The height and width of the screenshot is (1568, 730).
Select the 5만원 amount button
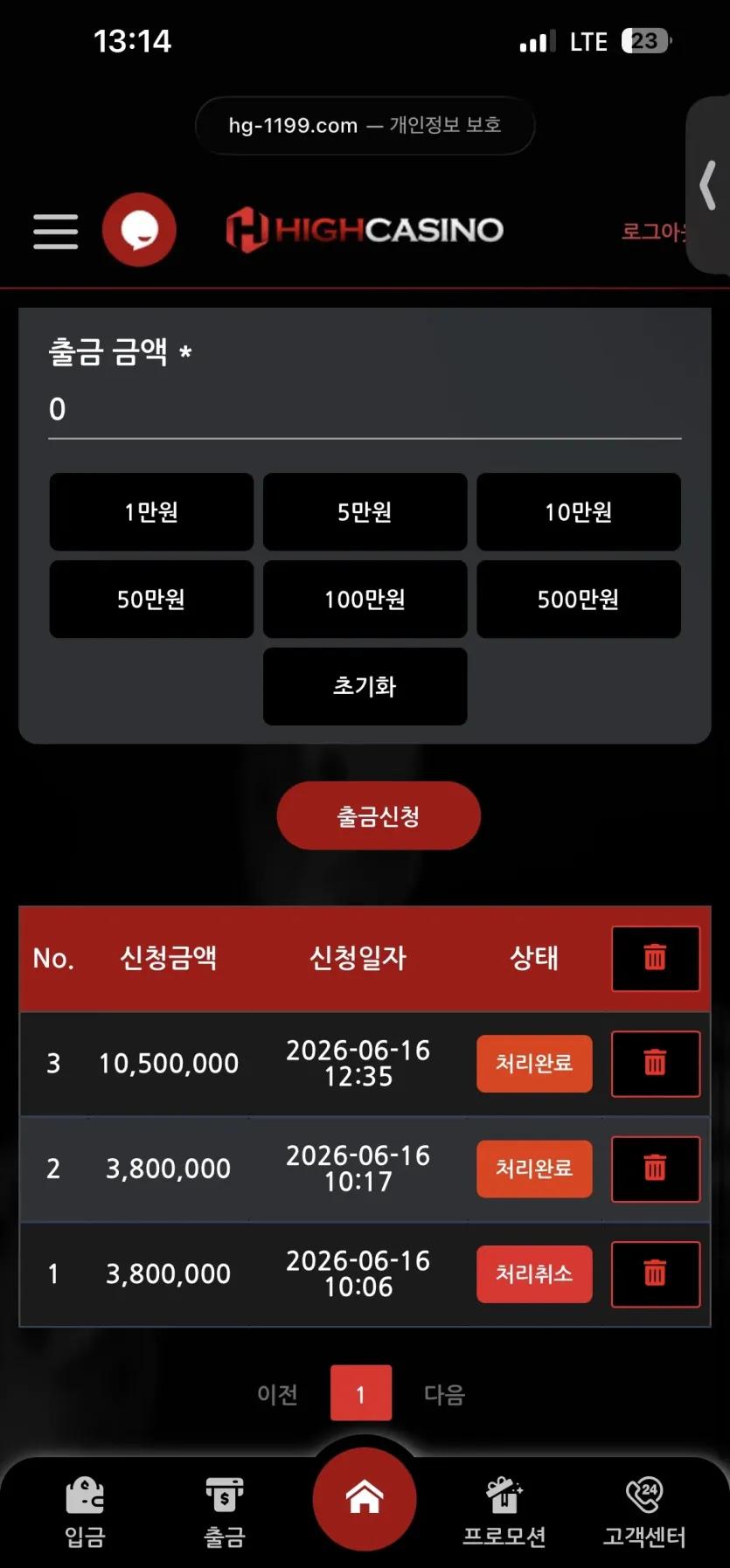[x=365, y=512]
